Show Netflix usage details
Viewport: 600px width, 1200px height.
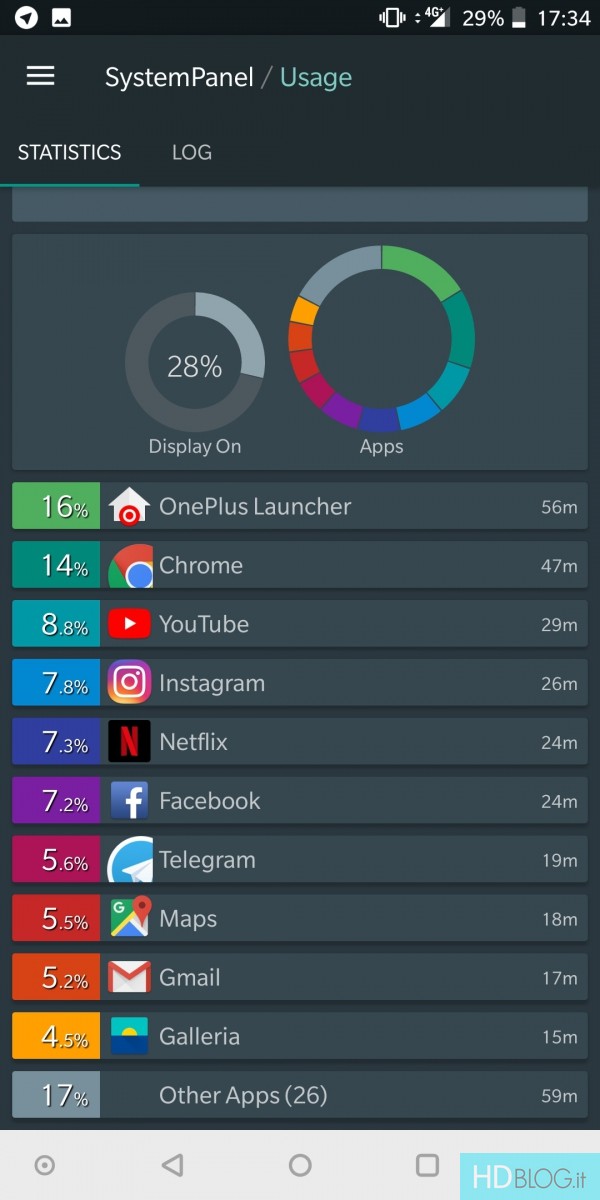click(300, 742)
